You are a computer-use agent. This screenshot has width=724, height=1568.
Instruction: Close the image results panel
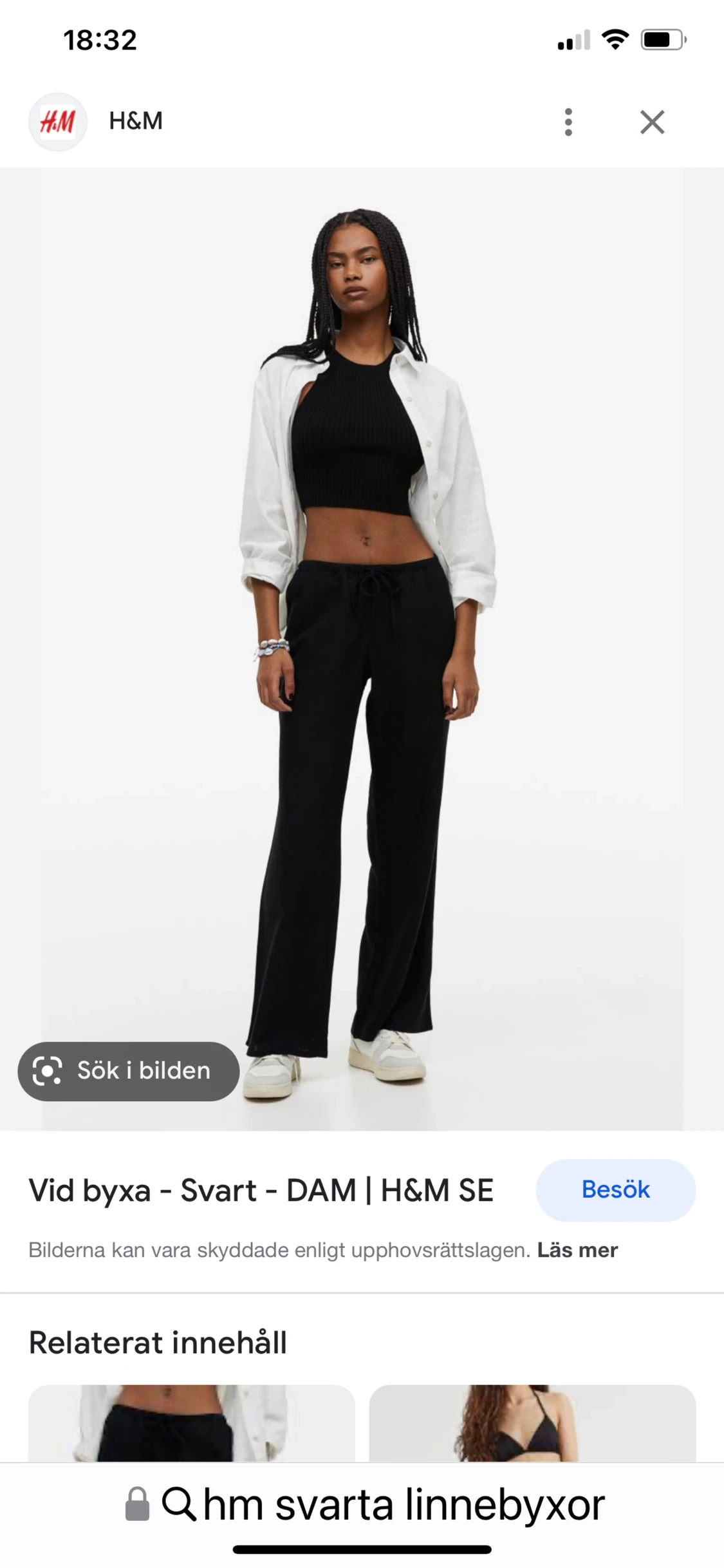pos(652,122)
